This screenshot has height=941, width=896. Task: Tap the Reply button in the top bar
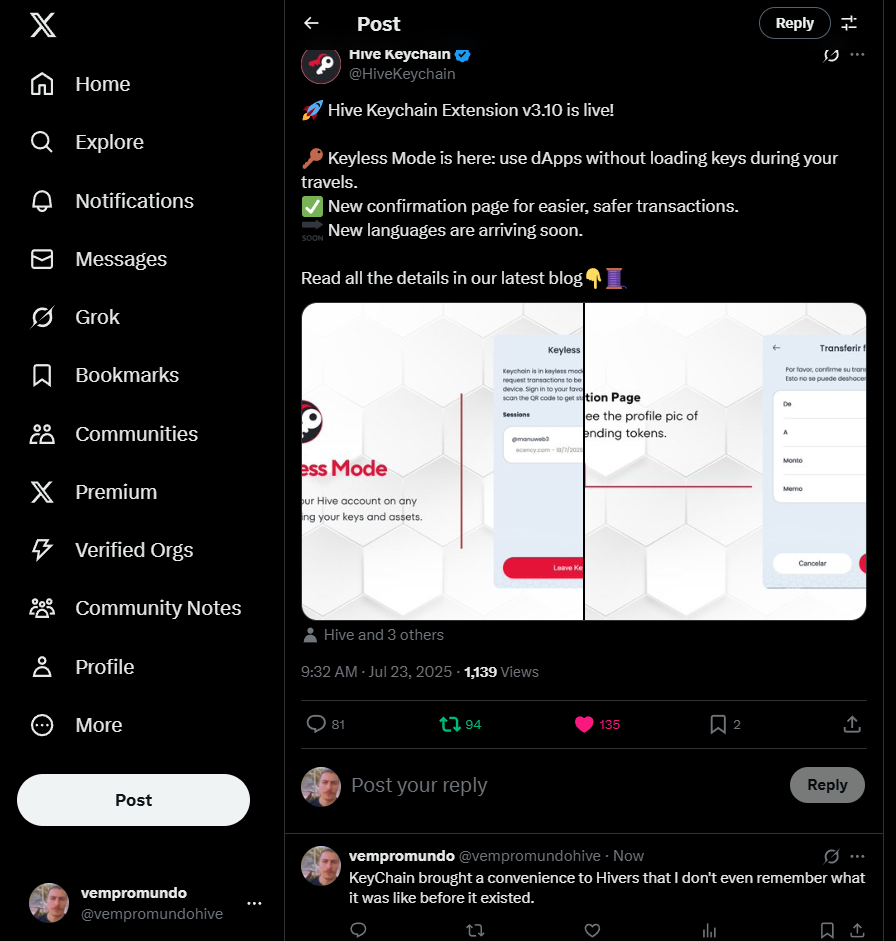[x=794, y=23]
